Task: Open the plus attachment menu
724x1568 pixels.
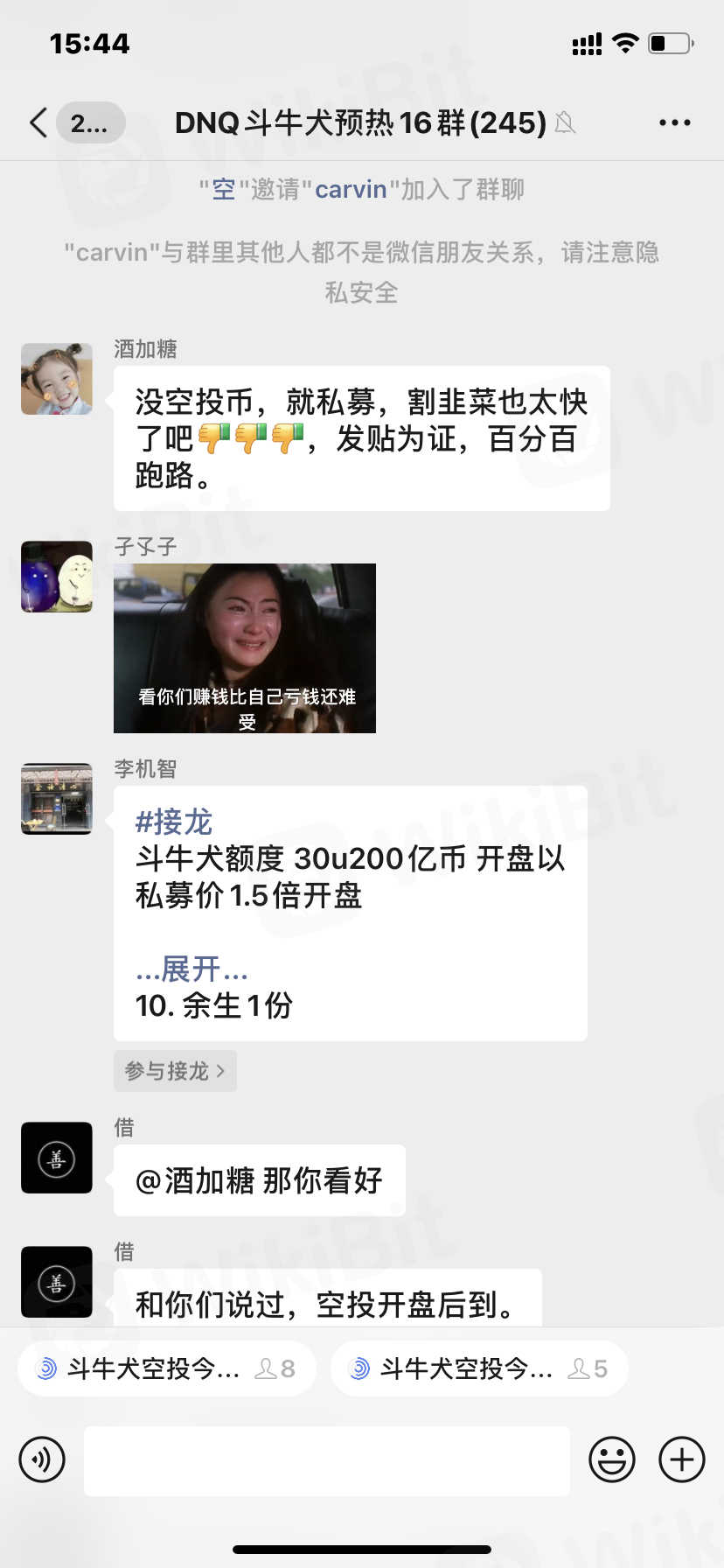Action: (681, 1459)
